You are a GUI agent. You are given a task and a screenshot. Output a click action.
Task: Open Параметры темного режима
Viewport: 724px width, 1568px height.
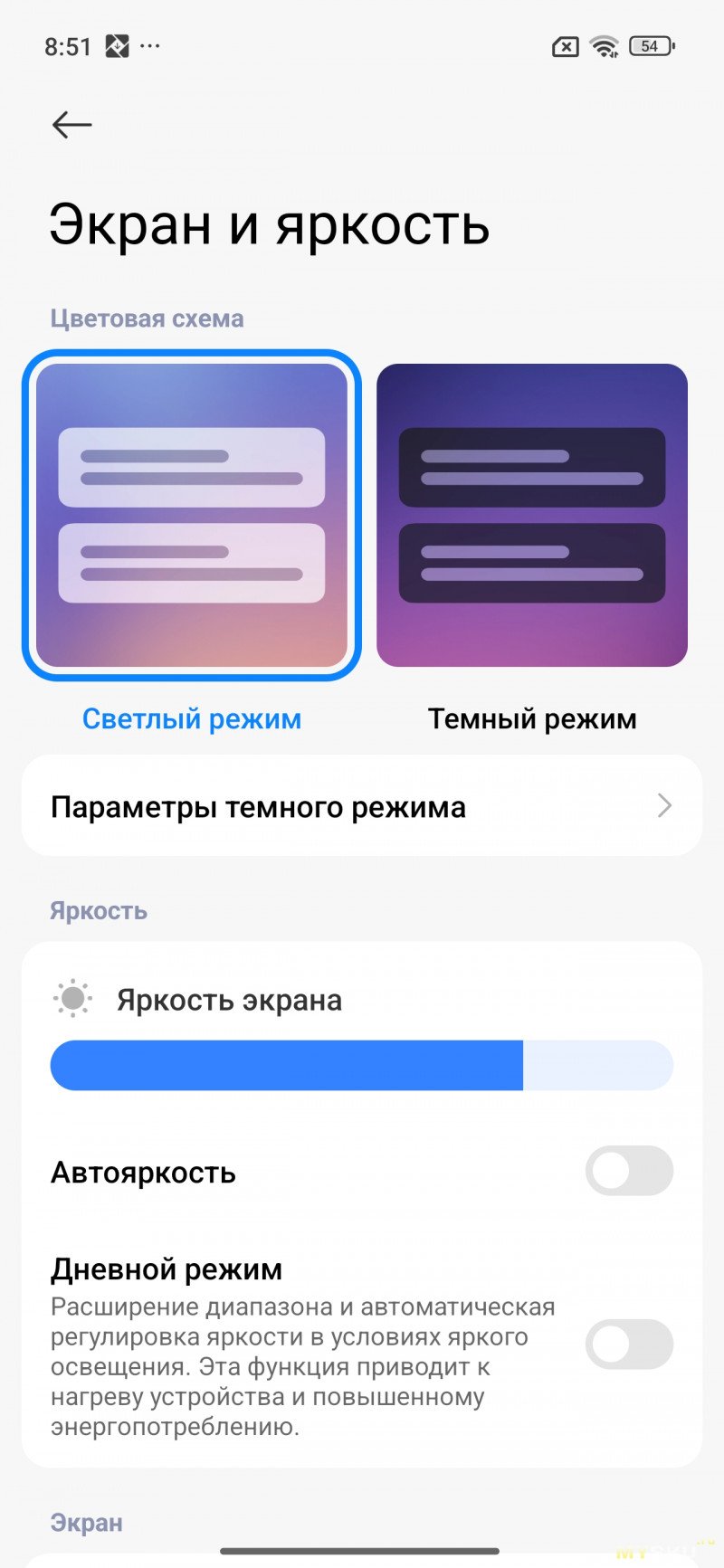point(362,806)
